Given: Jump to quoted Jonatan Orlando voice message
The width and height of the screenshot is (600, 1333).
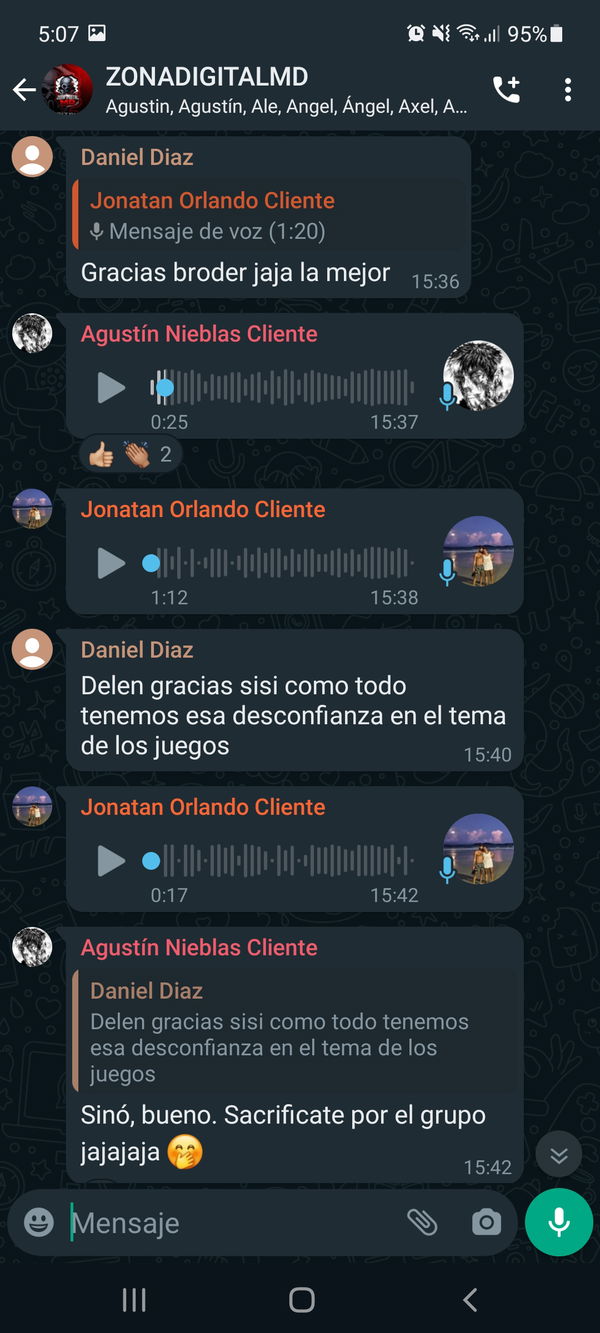Looking at the screenshot, I should (x=270, y=215).
